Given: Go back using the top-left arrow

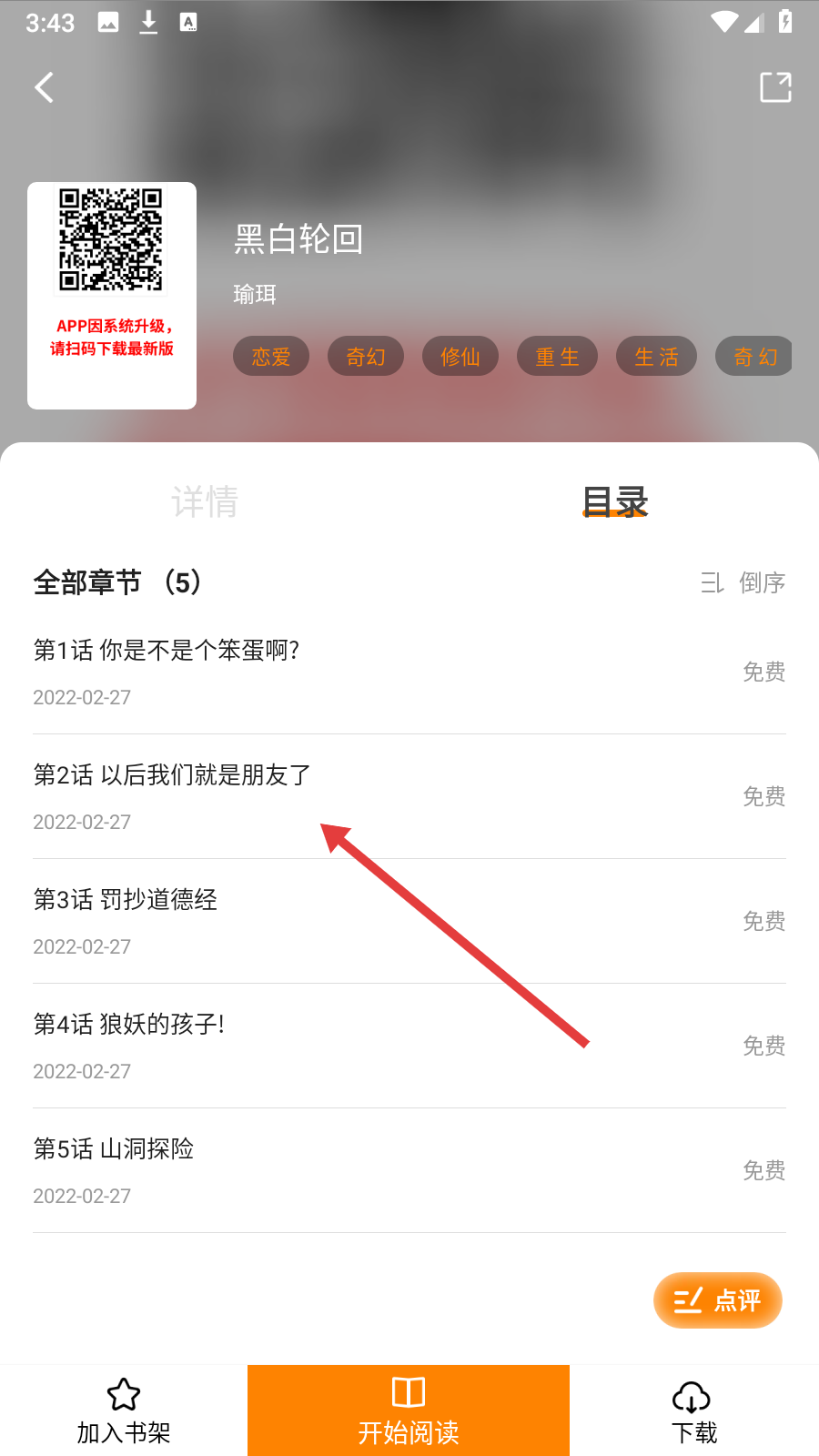Looking at the screenshot, I should (44, 87).
